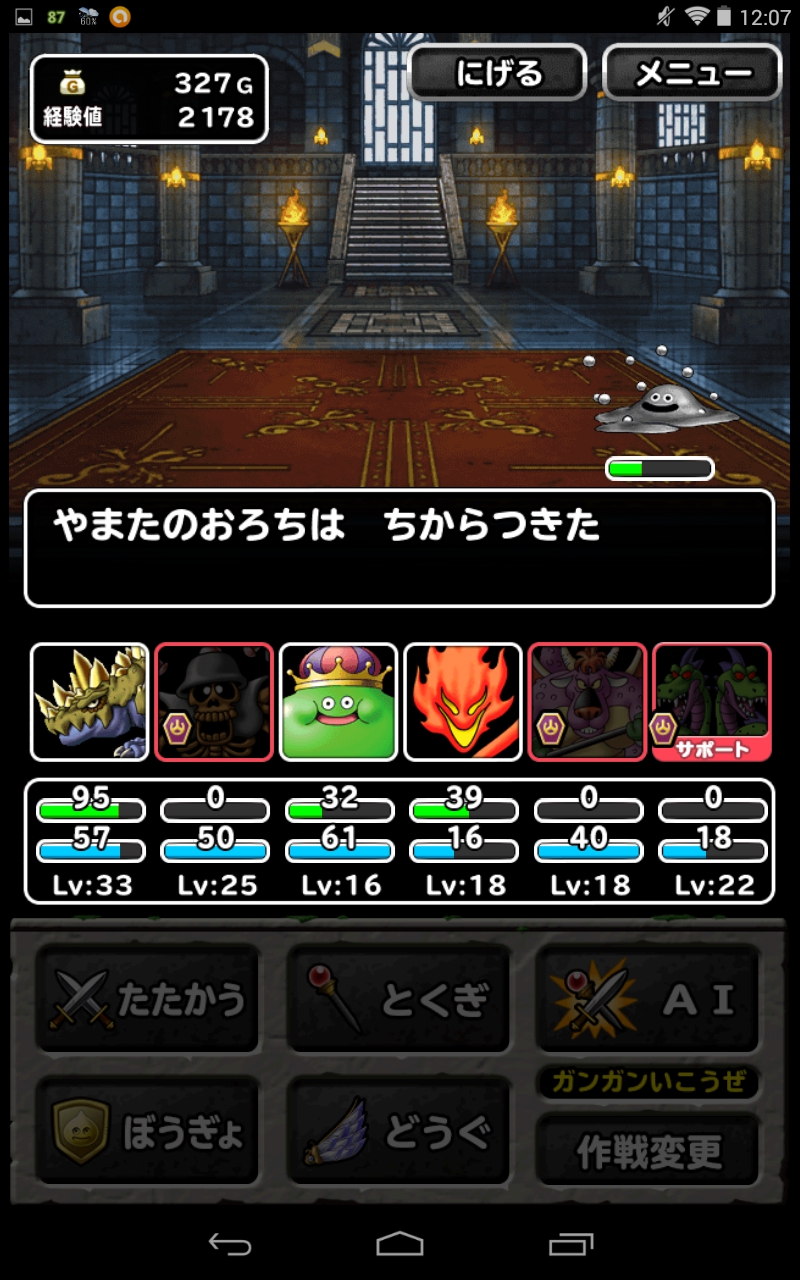Select the flame monster portrait

[462, 702]
